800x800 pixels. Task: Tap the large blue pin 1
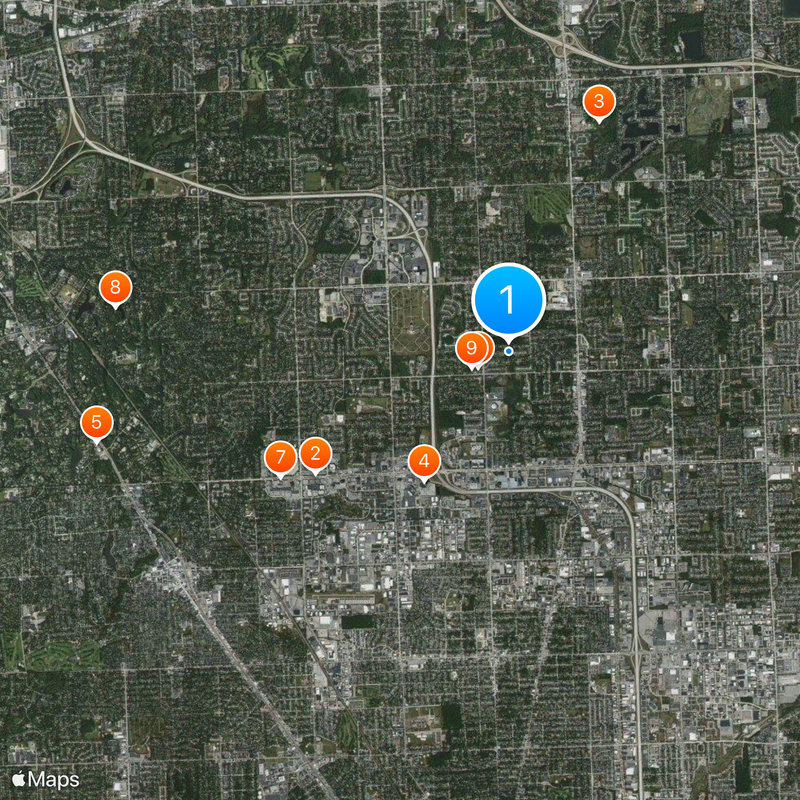click(508, 299)
